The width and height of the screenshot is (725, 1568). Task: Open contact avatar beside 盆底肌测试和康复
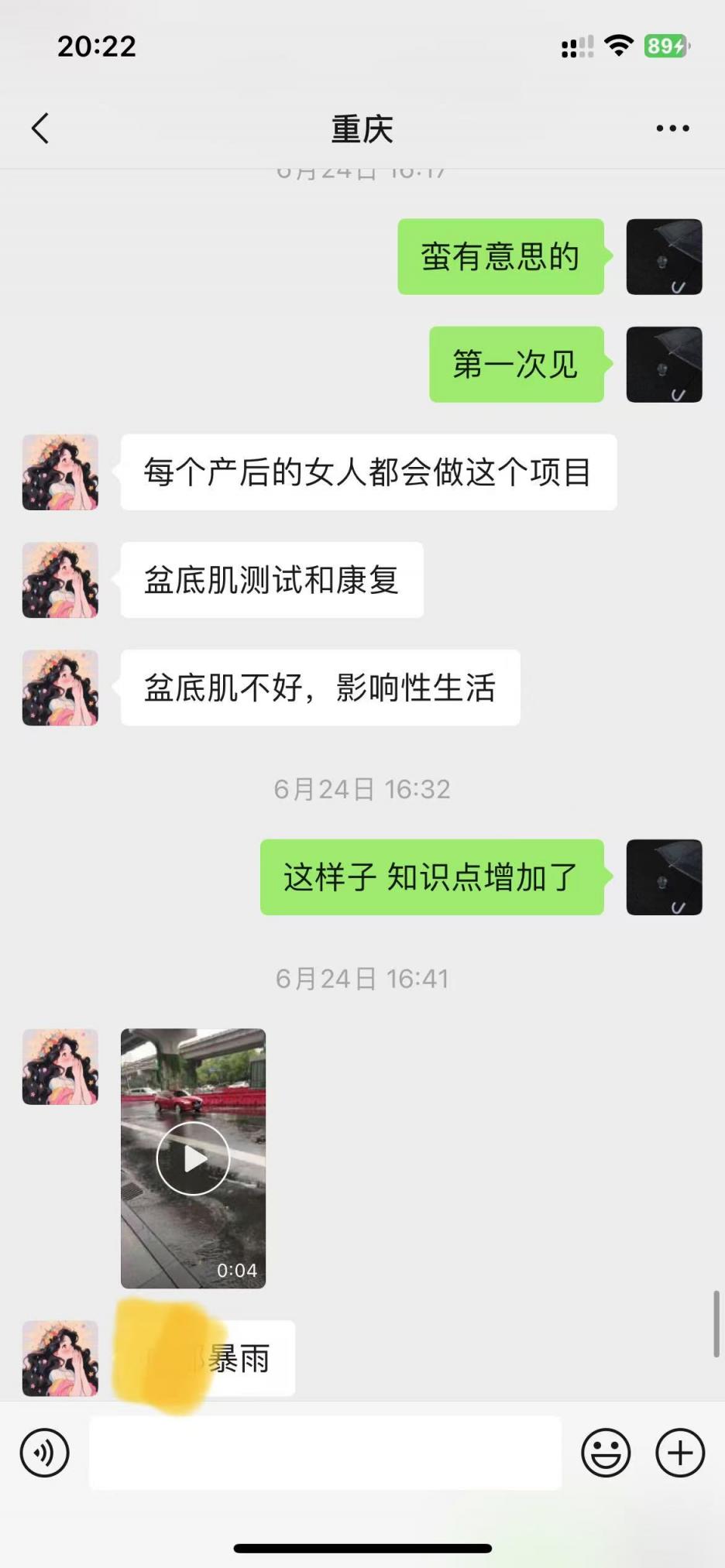pyautogui.click(x=60, y=580)
